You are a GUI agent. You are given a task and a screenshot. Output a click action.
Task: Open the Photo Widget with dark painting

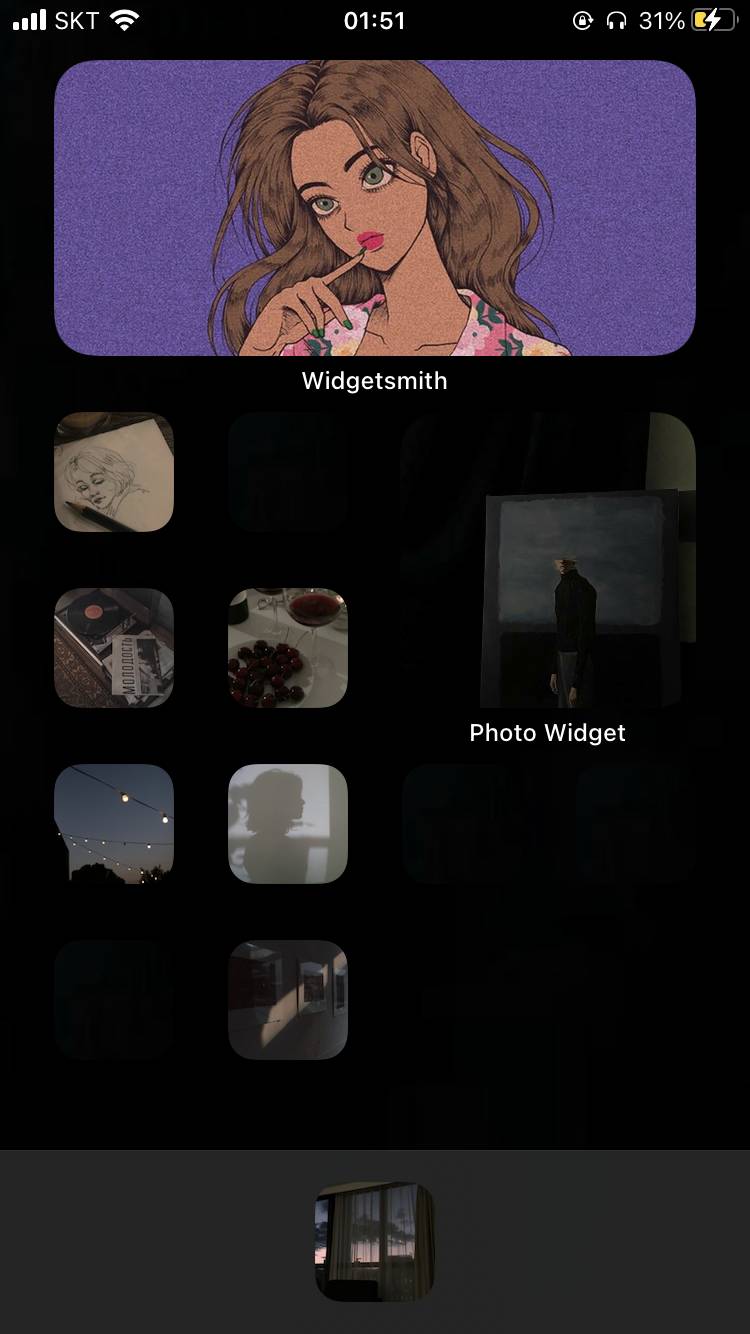(548, 560)
